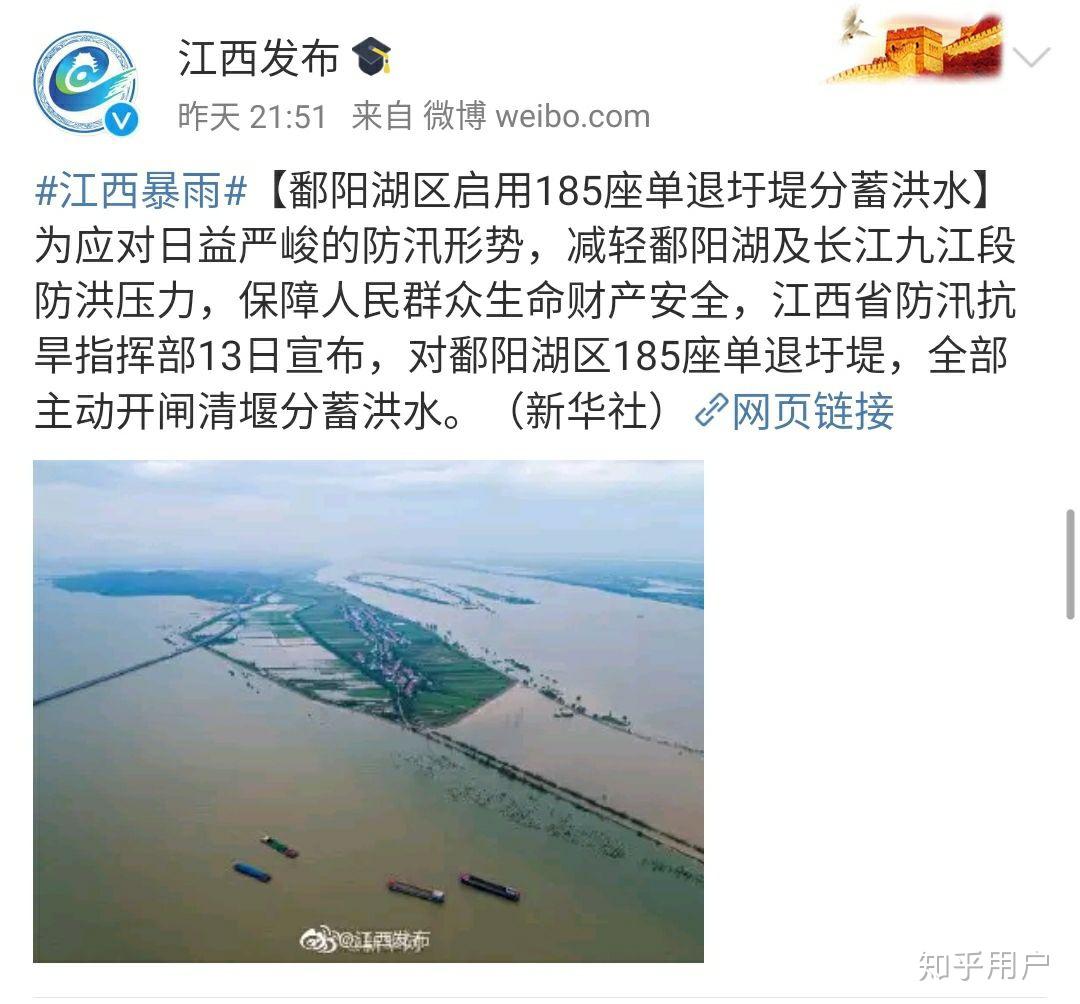
Task: Open 江西发布 profile avatar
Action: (84, 83)
